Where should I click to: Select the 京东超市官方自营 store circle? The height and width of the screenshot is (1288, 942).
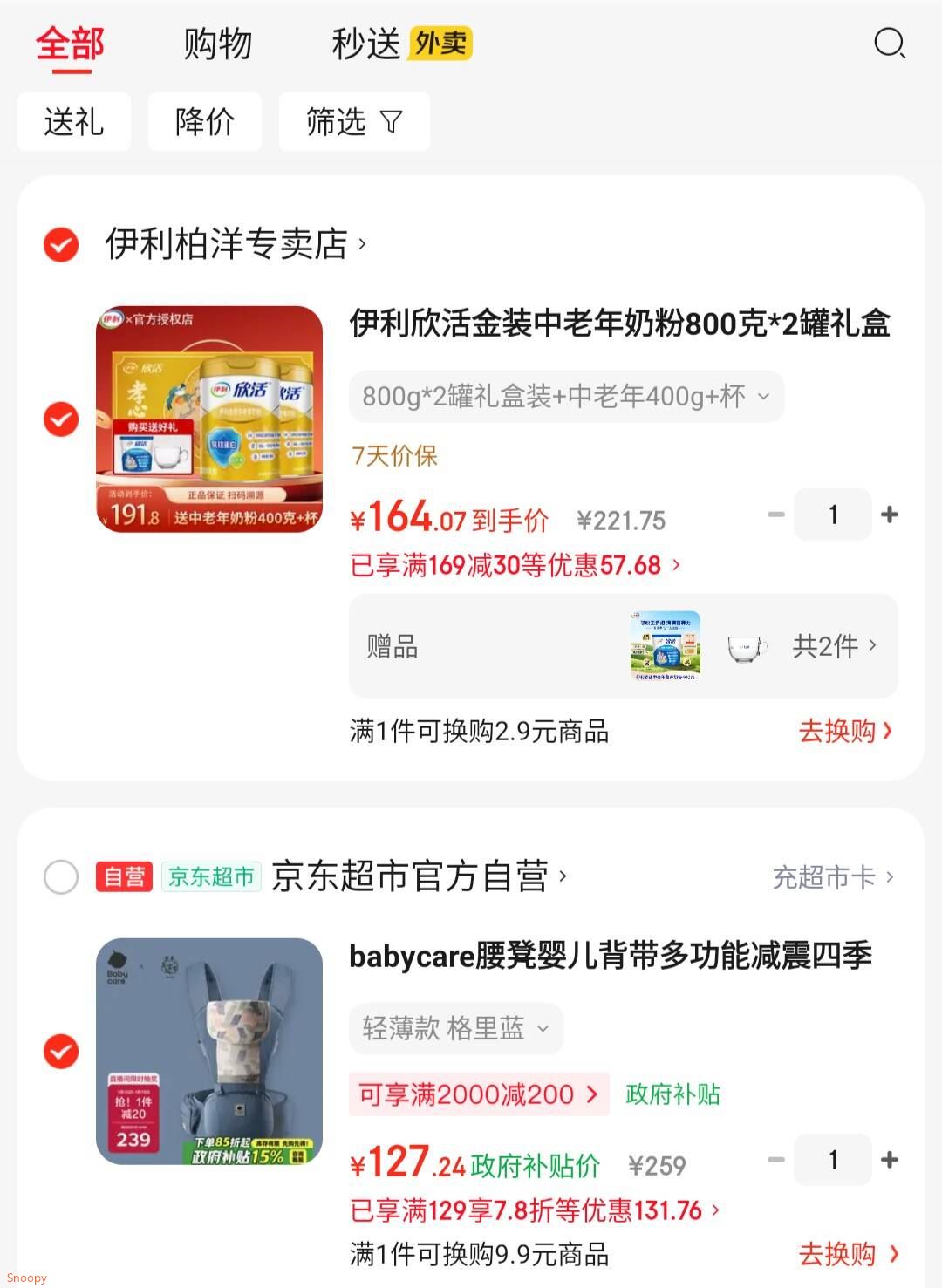click(x=59, y=877)
